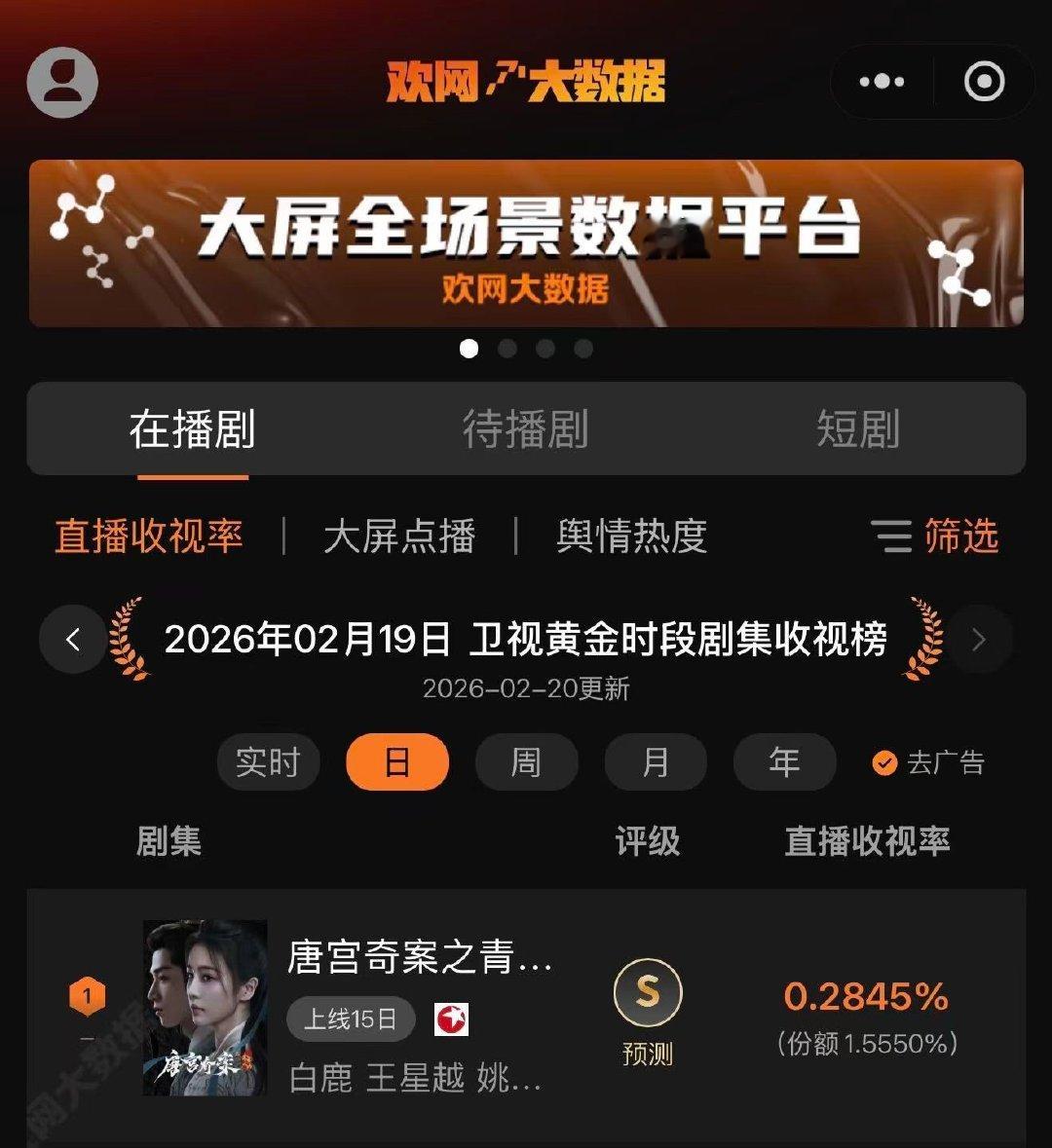Select the 周 weekly ranking option
This screenshot has height=1148, width=1052.
[x=526, y=762]
